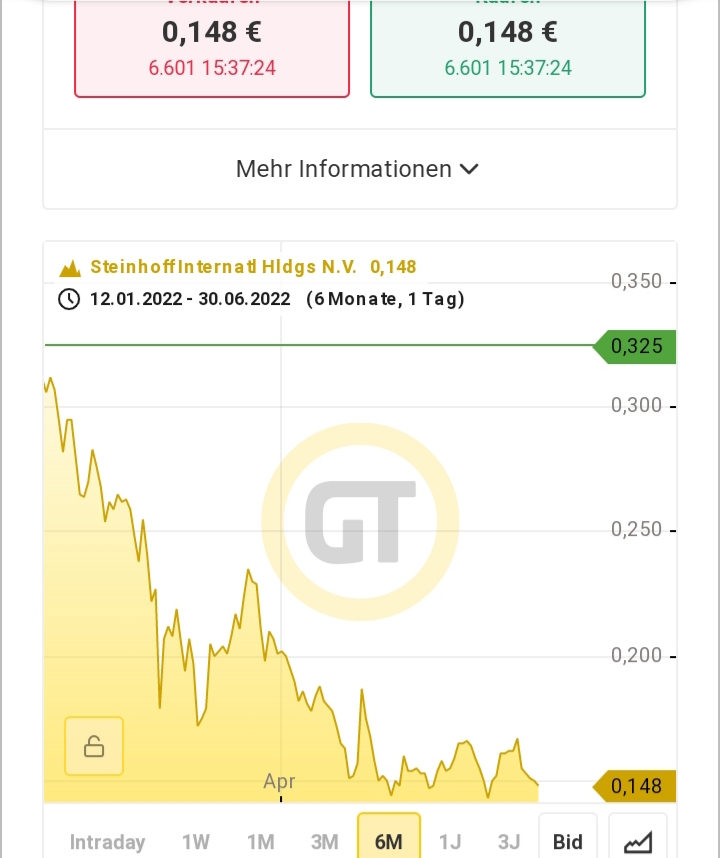Select the 1J chart range
The height and width of the screenshot is (858, 720).
pyautogui.click(x=451, y=842)
